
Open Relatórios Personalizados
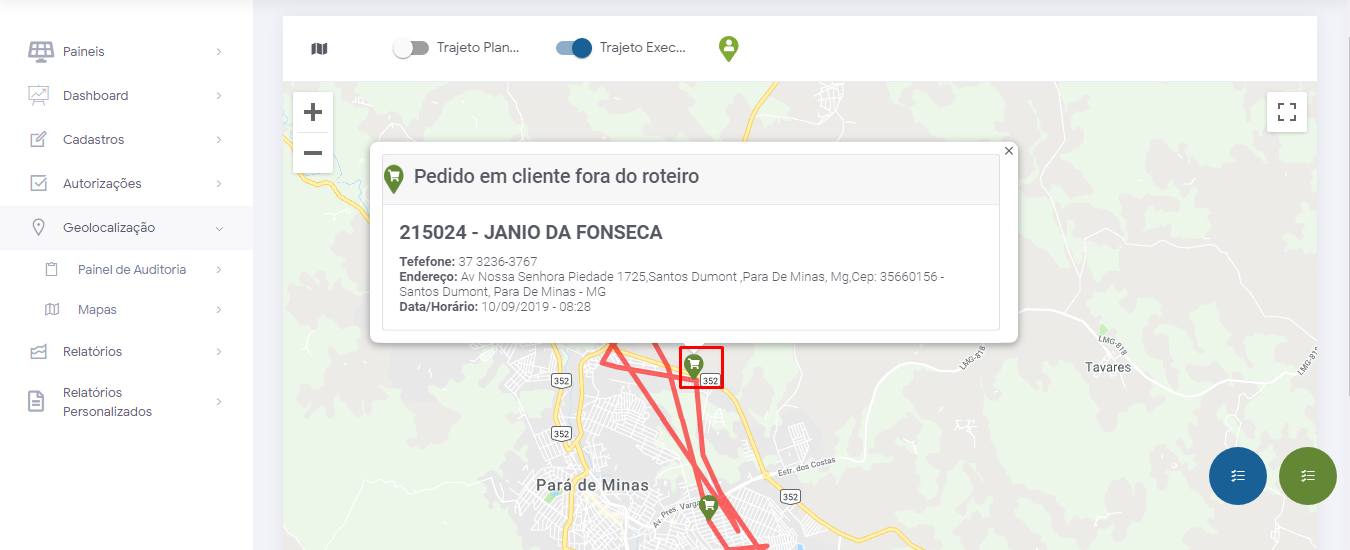click(106, 401)
